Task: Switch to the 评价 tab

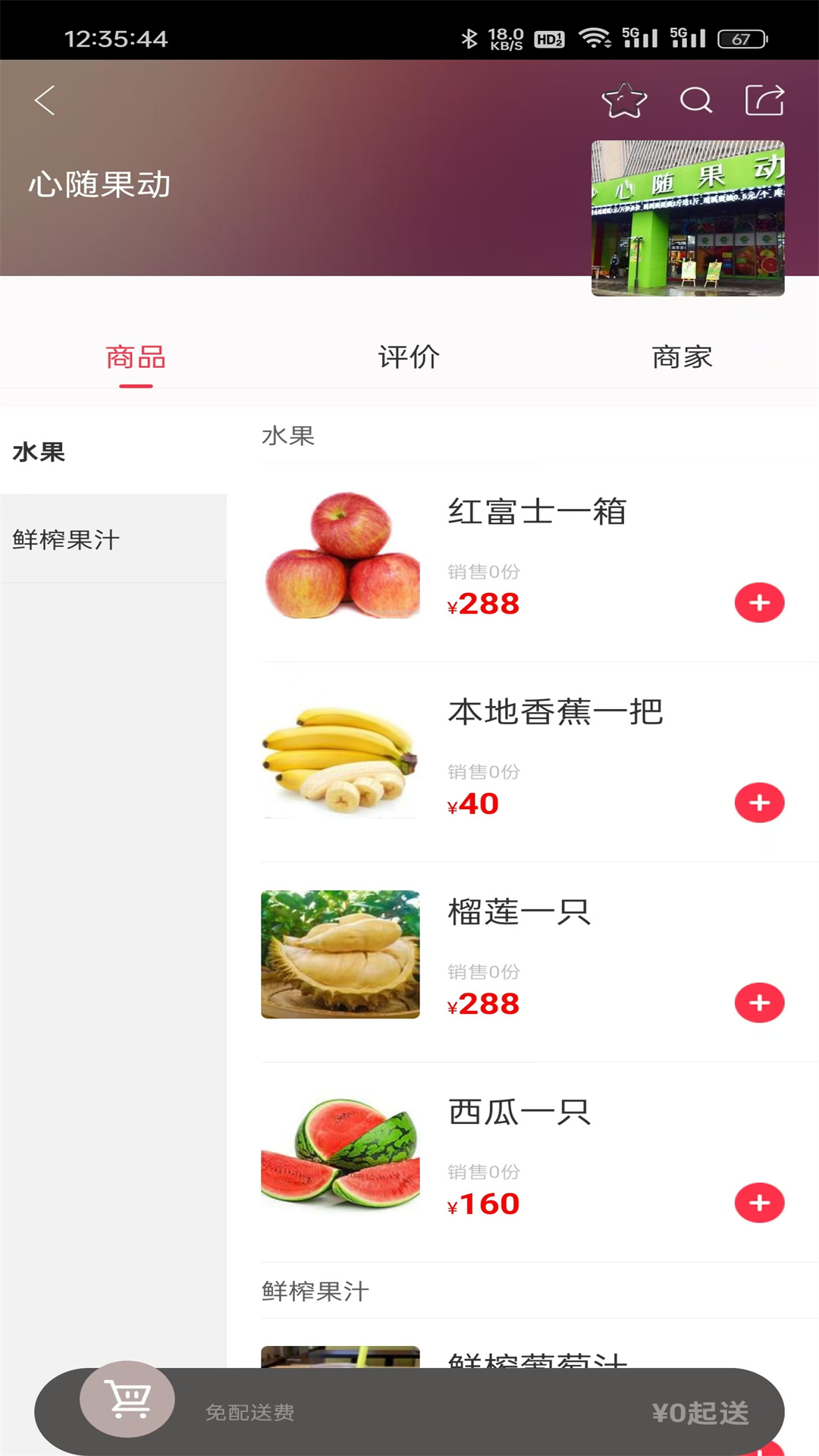Action: (x=408, y=356)
